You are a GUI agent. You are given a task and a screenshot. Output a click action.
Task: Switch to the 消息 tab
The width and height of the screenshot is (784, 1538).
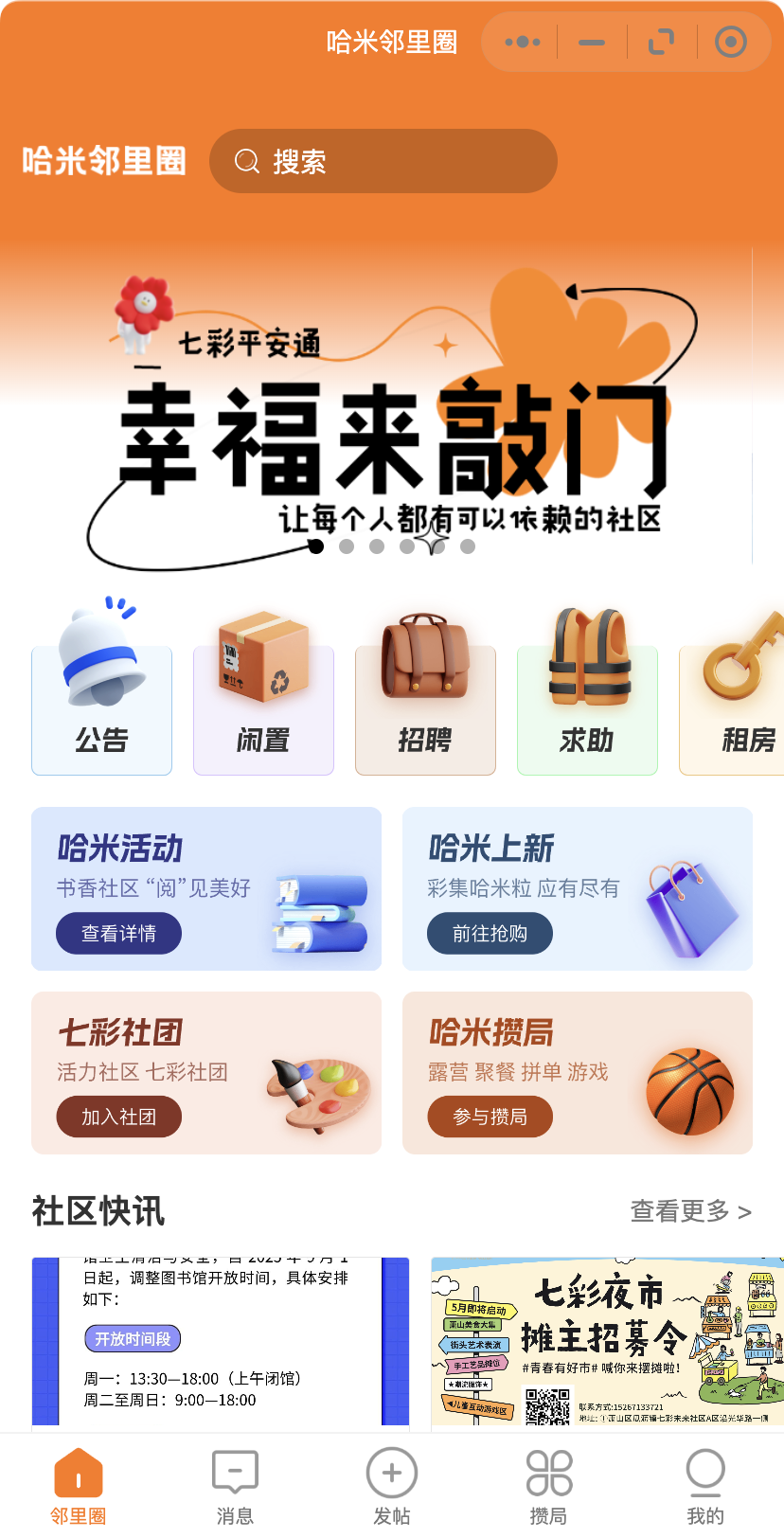click(x=235, y=1488)
